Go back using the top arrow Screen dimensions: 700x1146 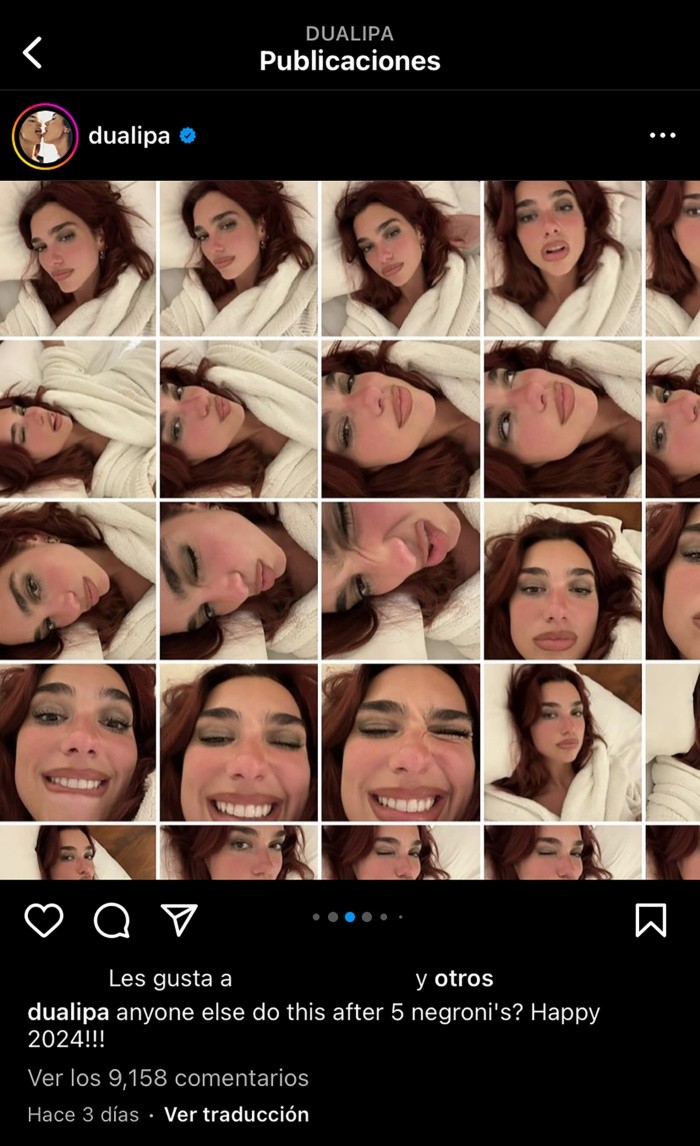[32, 52]
